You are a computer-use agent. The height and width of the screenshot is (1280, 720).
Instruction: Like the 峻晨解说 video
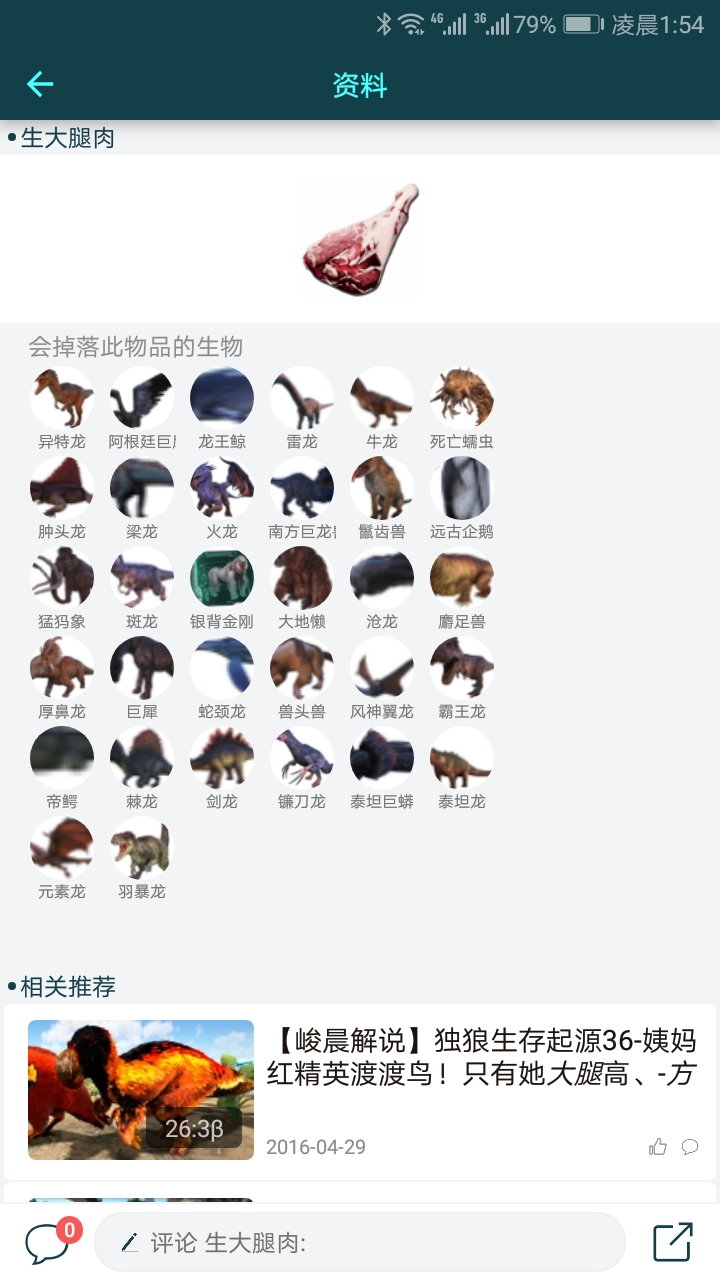pos(657,1147)
